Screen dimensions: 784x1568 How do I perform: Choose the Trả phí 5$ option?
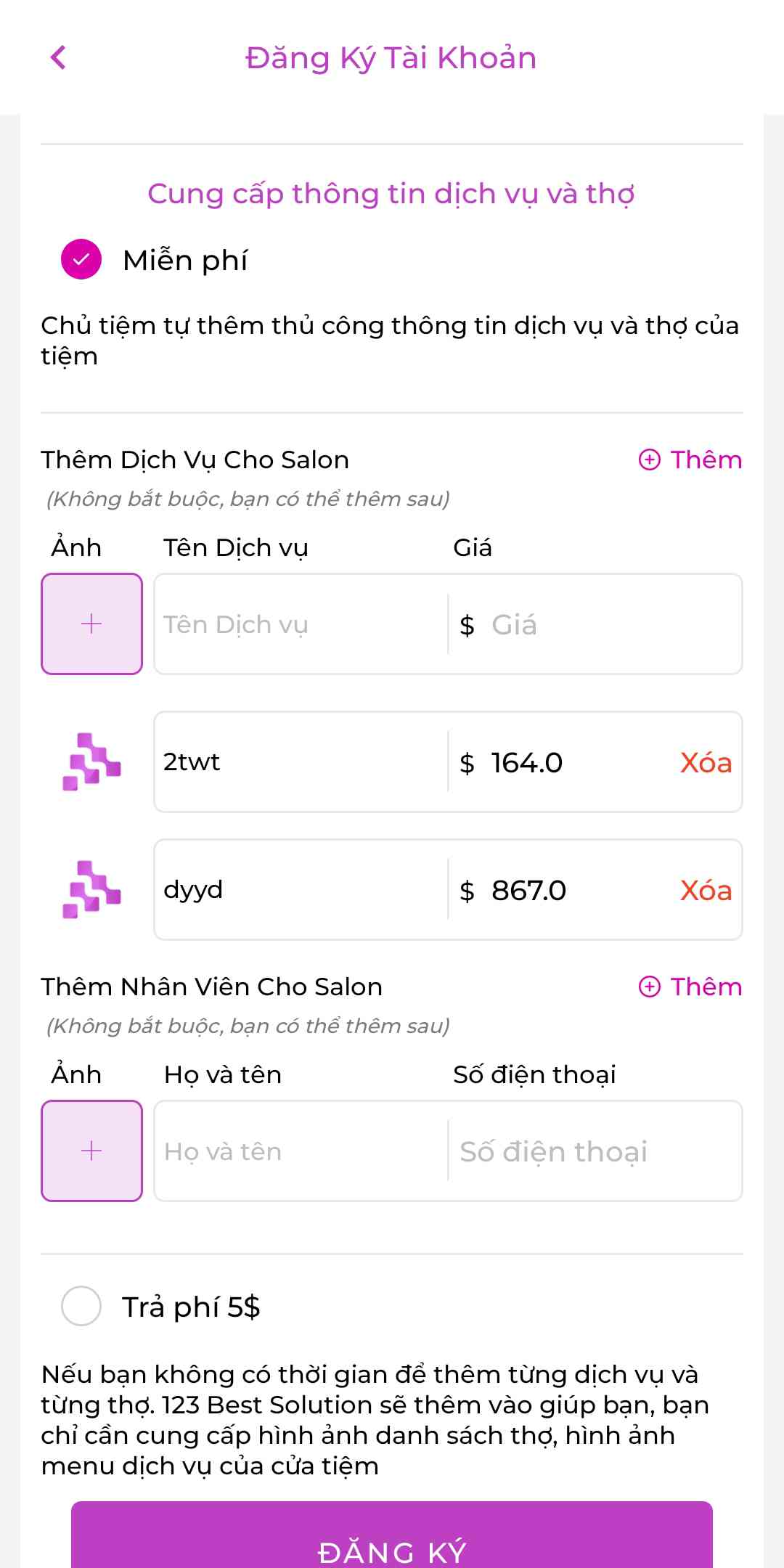(x=81, y=1306)
